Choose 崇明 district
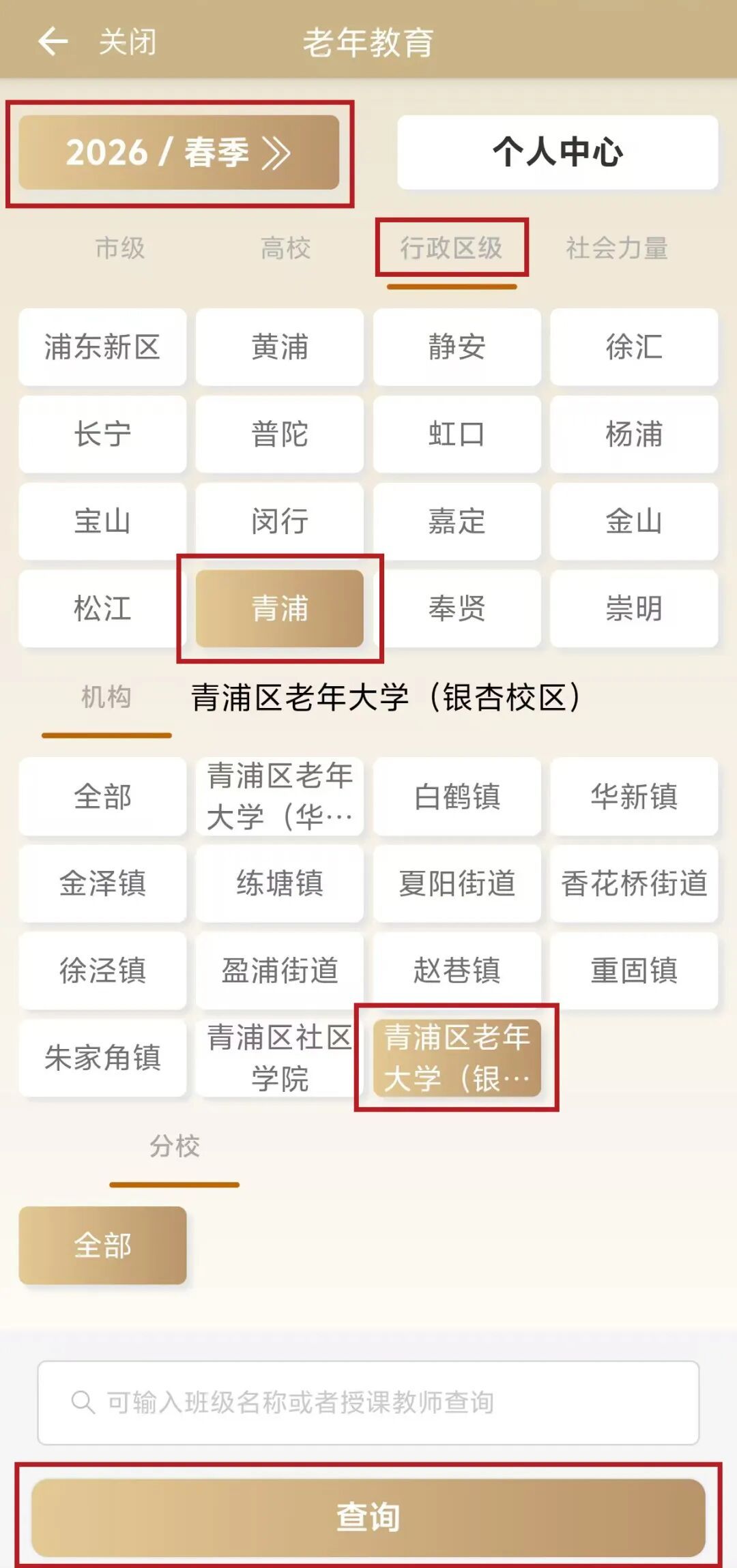The width and height of the screenshot is (737, 1568). tap(634, 608)
